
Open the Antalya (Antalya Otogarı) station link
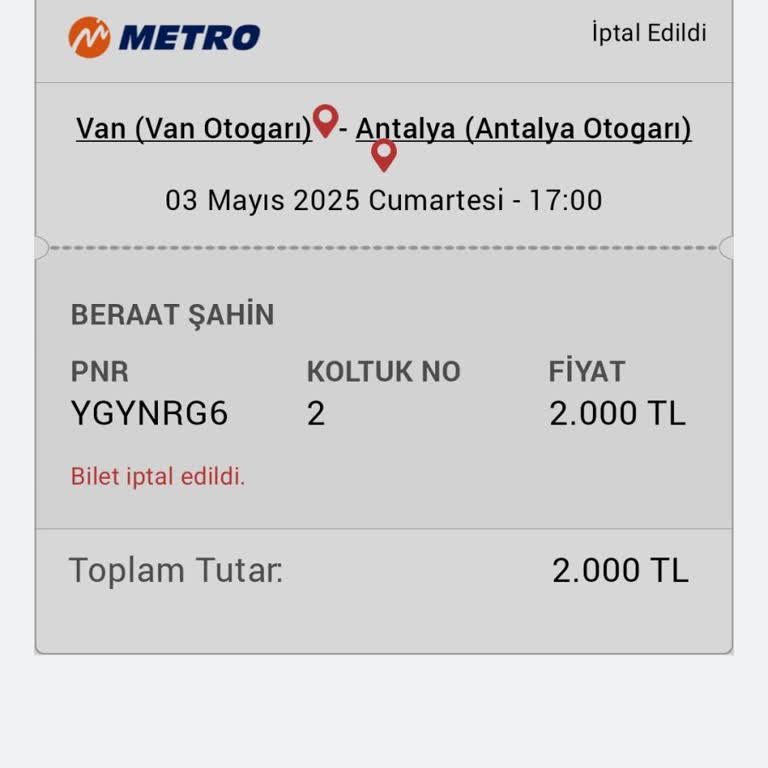523,129
